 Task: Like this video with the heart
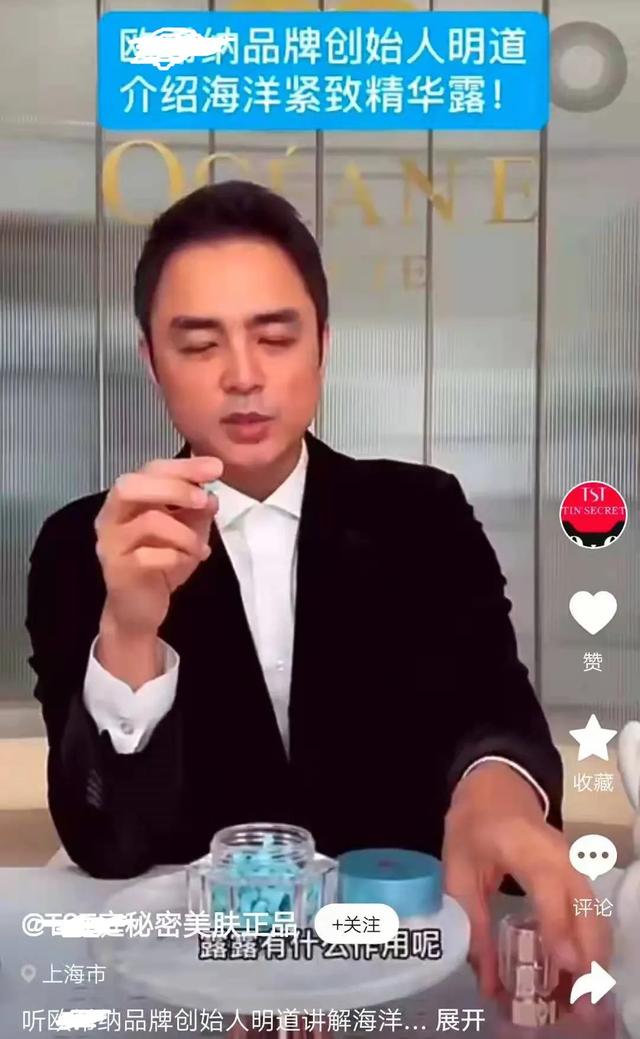[593, 612]
